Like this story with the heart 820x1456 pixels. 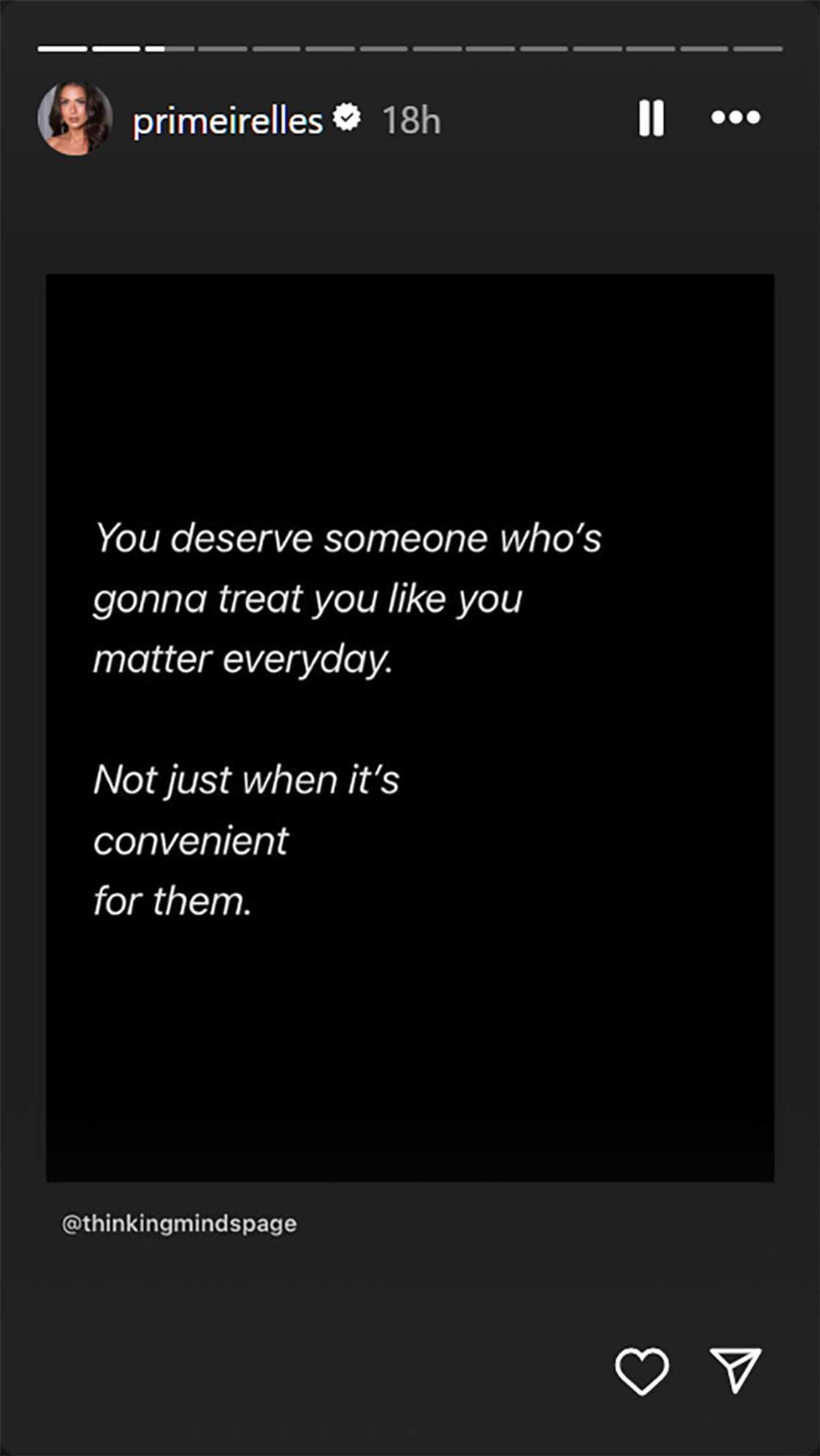641,1370
